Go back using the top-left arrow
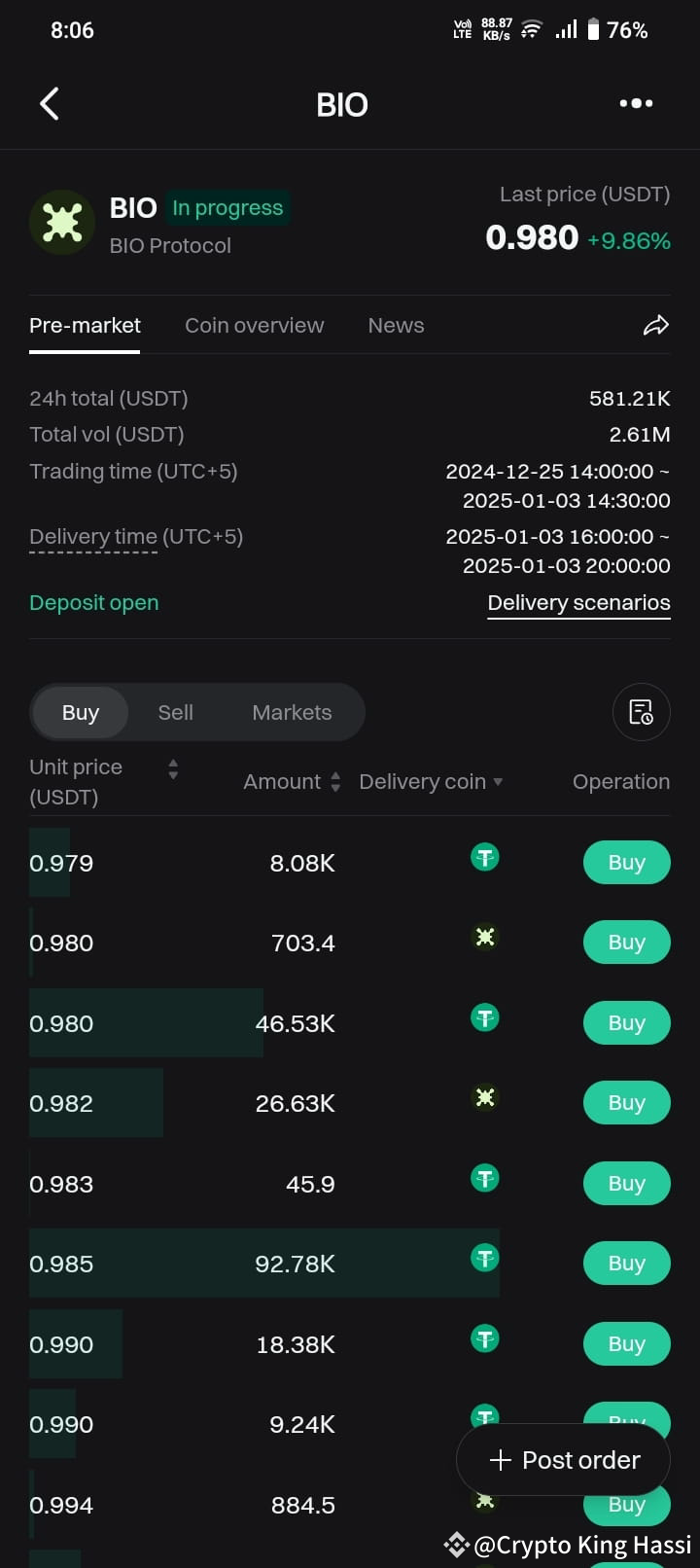The height and width of the screenshot is (1568, 700). click(49, 104)
